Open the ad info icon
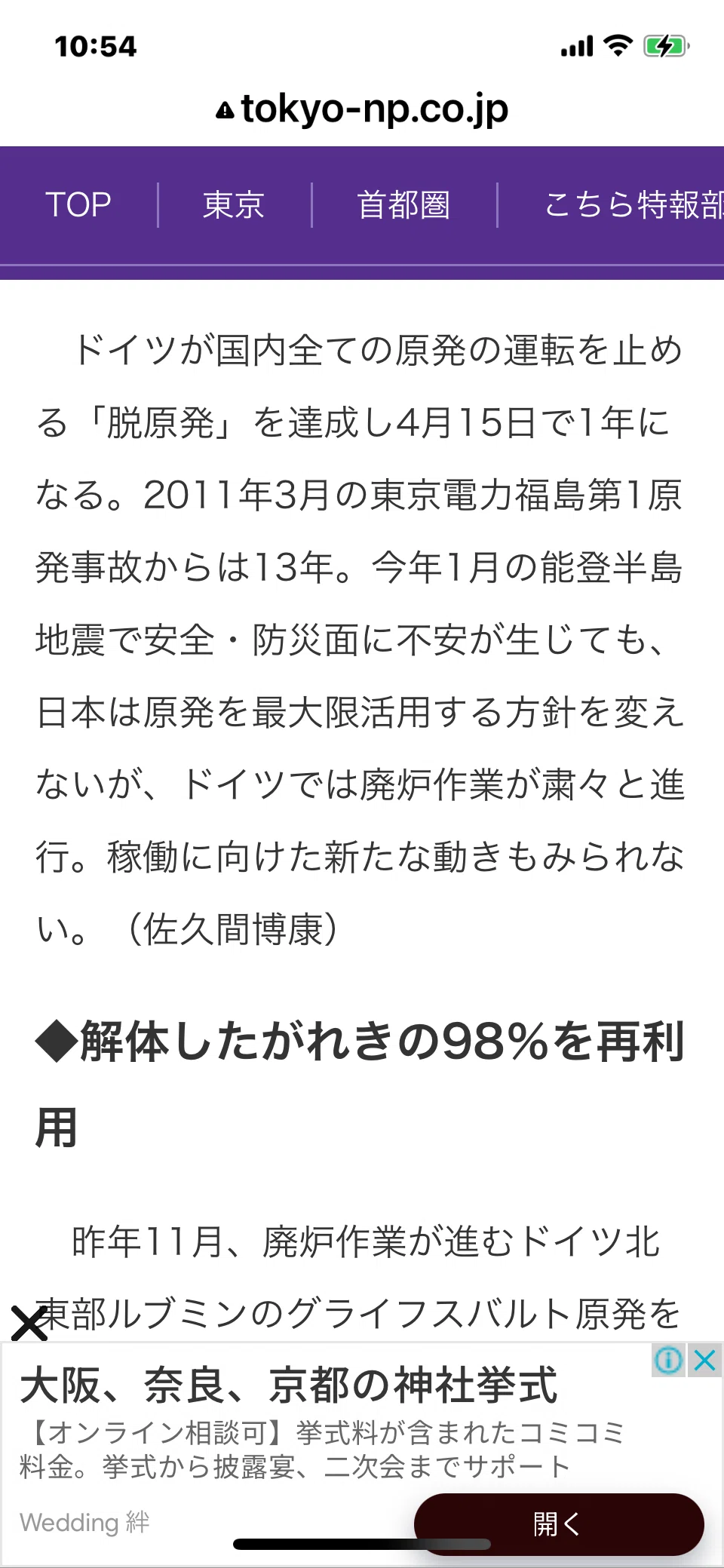 click(x=668, y=1360)
